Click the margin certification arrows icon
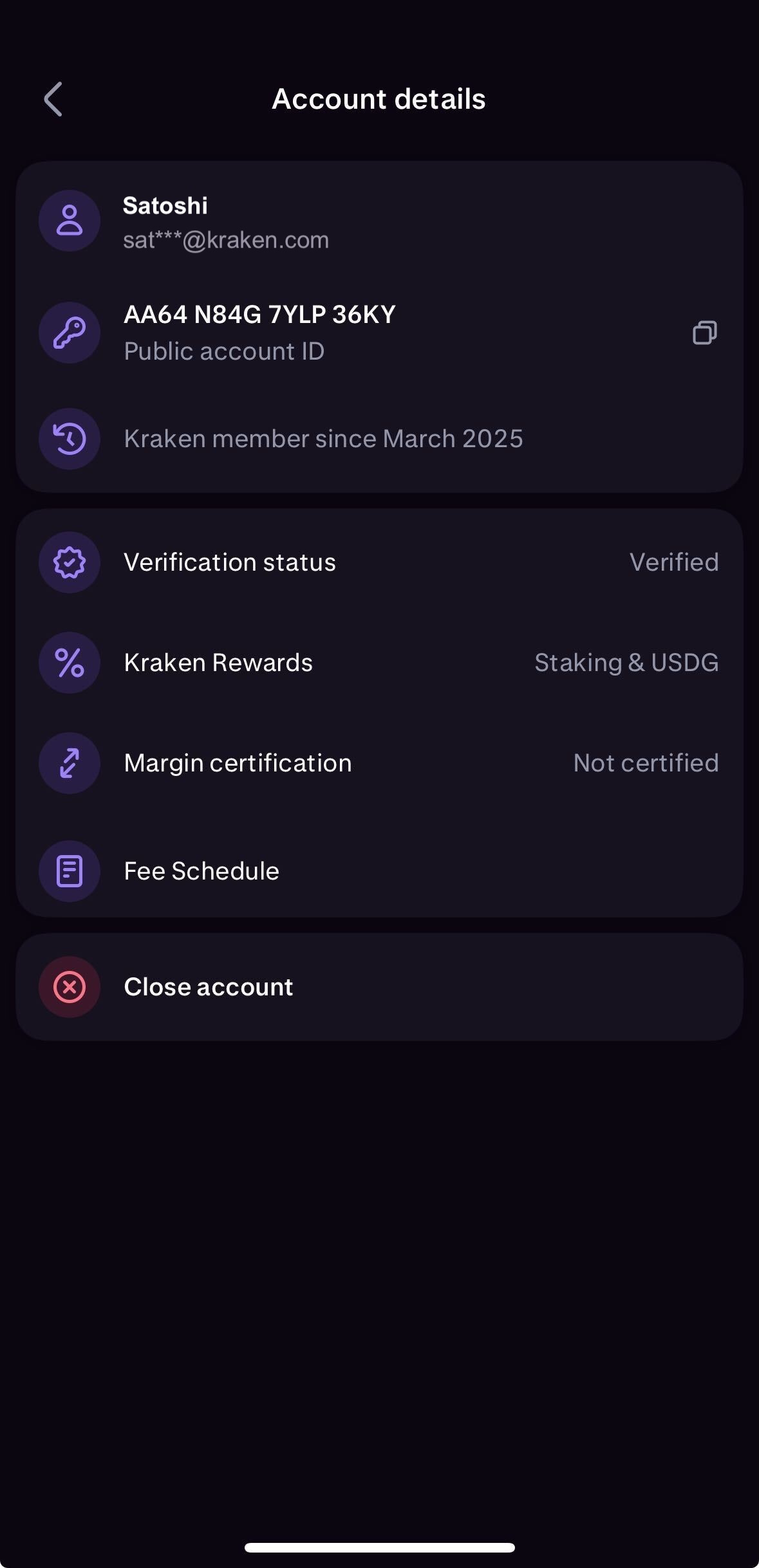 pyautogui.click(x=69, y=762)
